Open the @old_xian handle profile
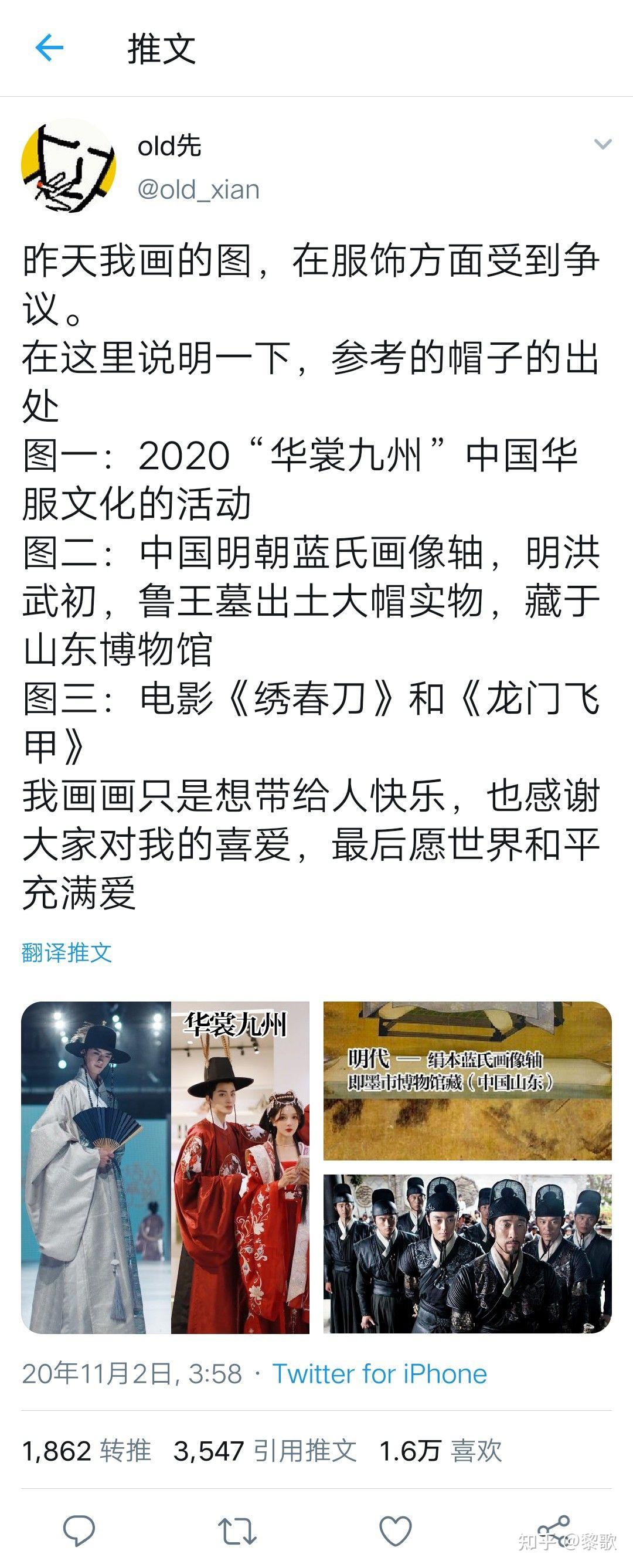 point(199,190)
